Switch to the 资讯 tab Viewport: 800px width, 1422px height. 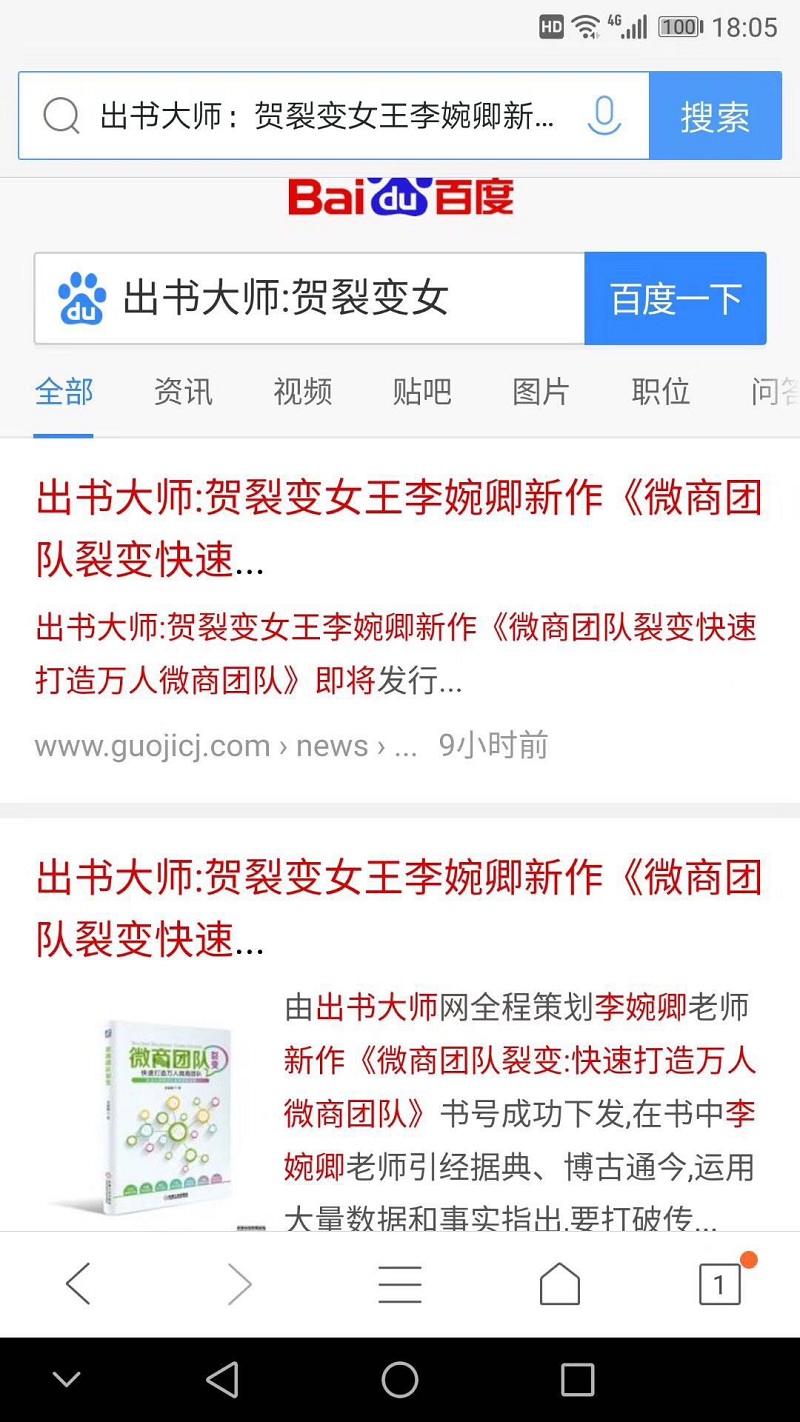pos(183,392)
